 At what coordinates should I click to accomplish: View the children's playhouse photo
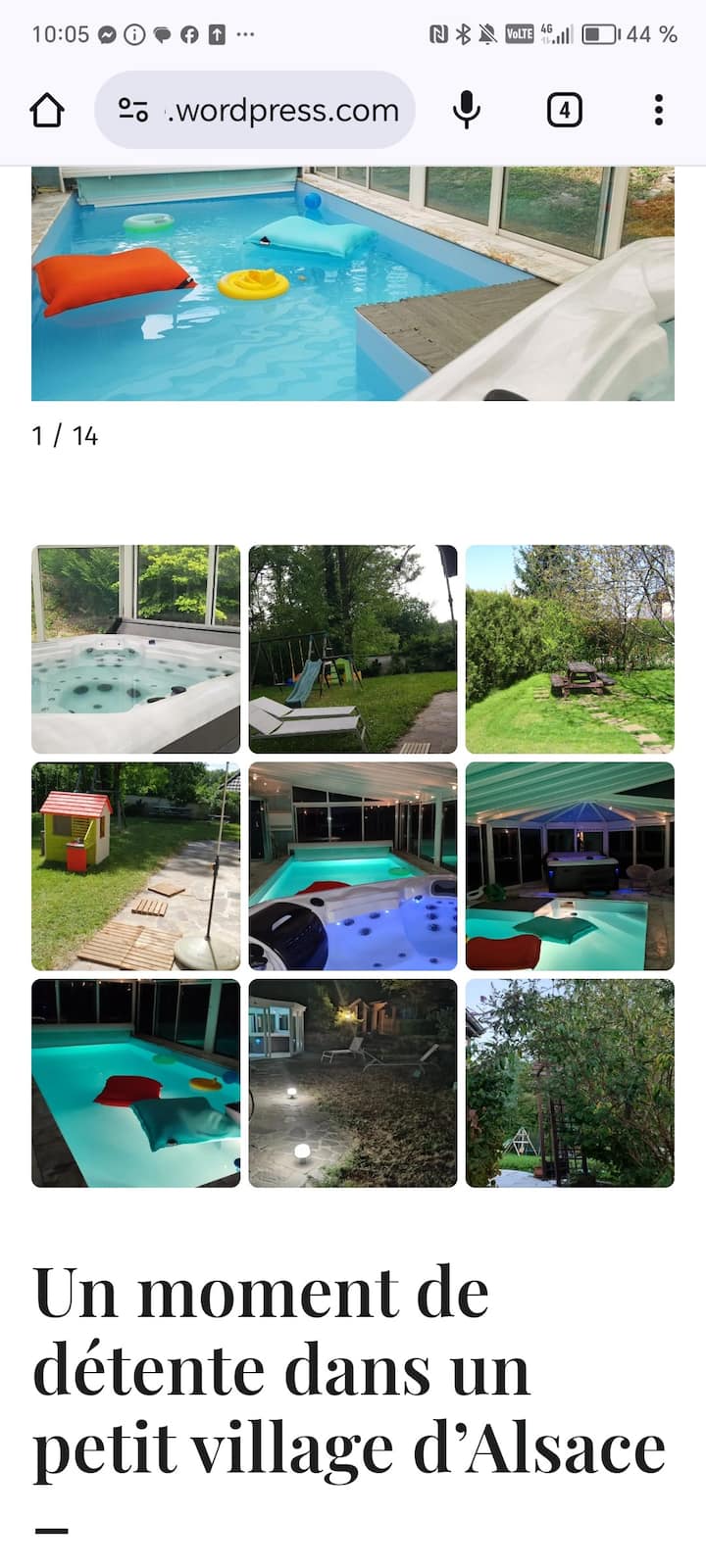(135, 866)
